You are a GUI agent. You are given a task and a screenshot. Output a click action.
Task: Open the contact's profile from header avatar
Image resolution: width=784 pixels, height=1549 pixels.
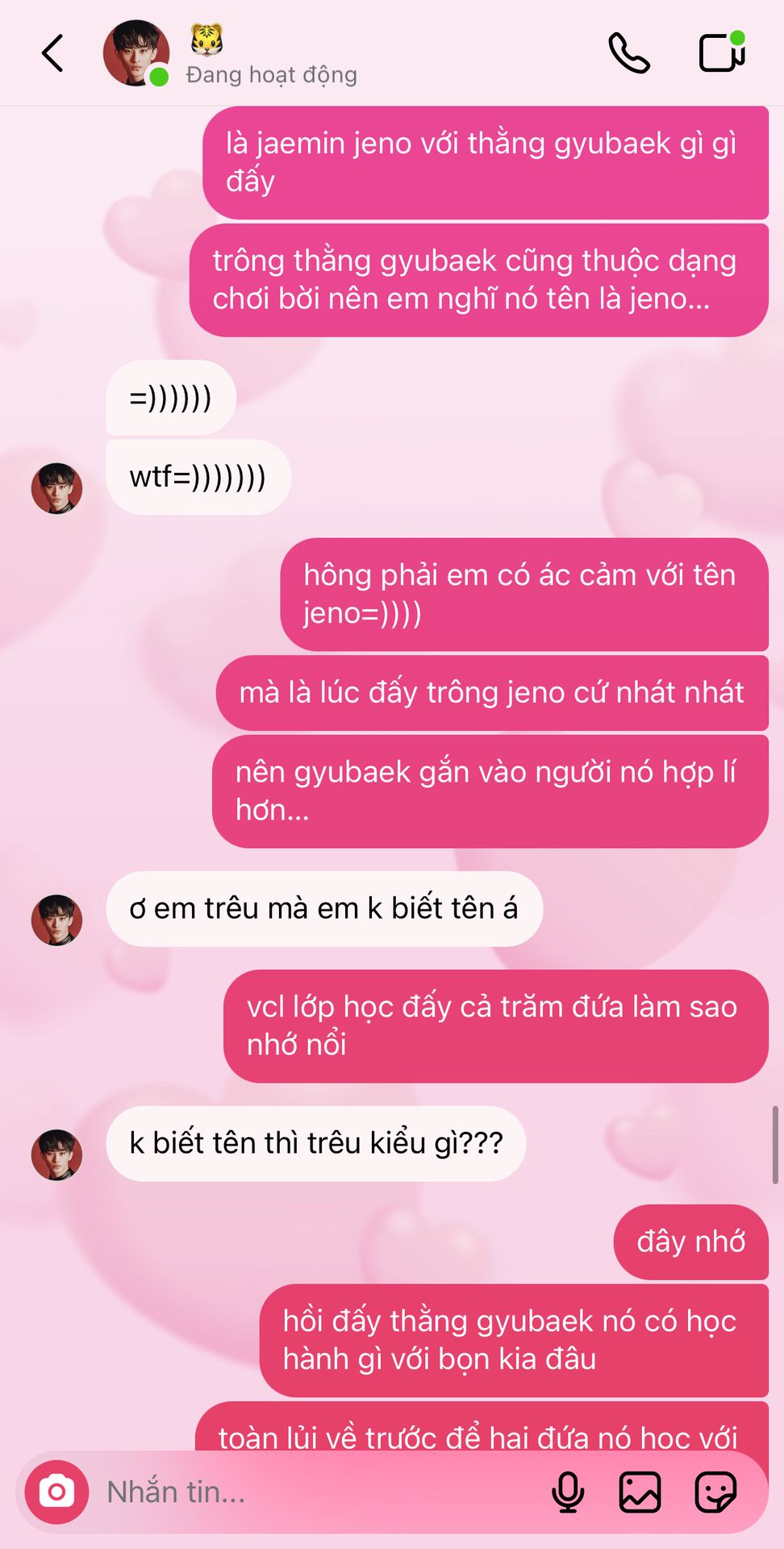[136, 53]
